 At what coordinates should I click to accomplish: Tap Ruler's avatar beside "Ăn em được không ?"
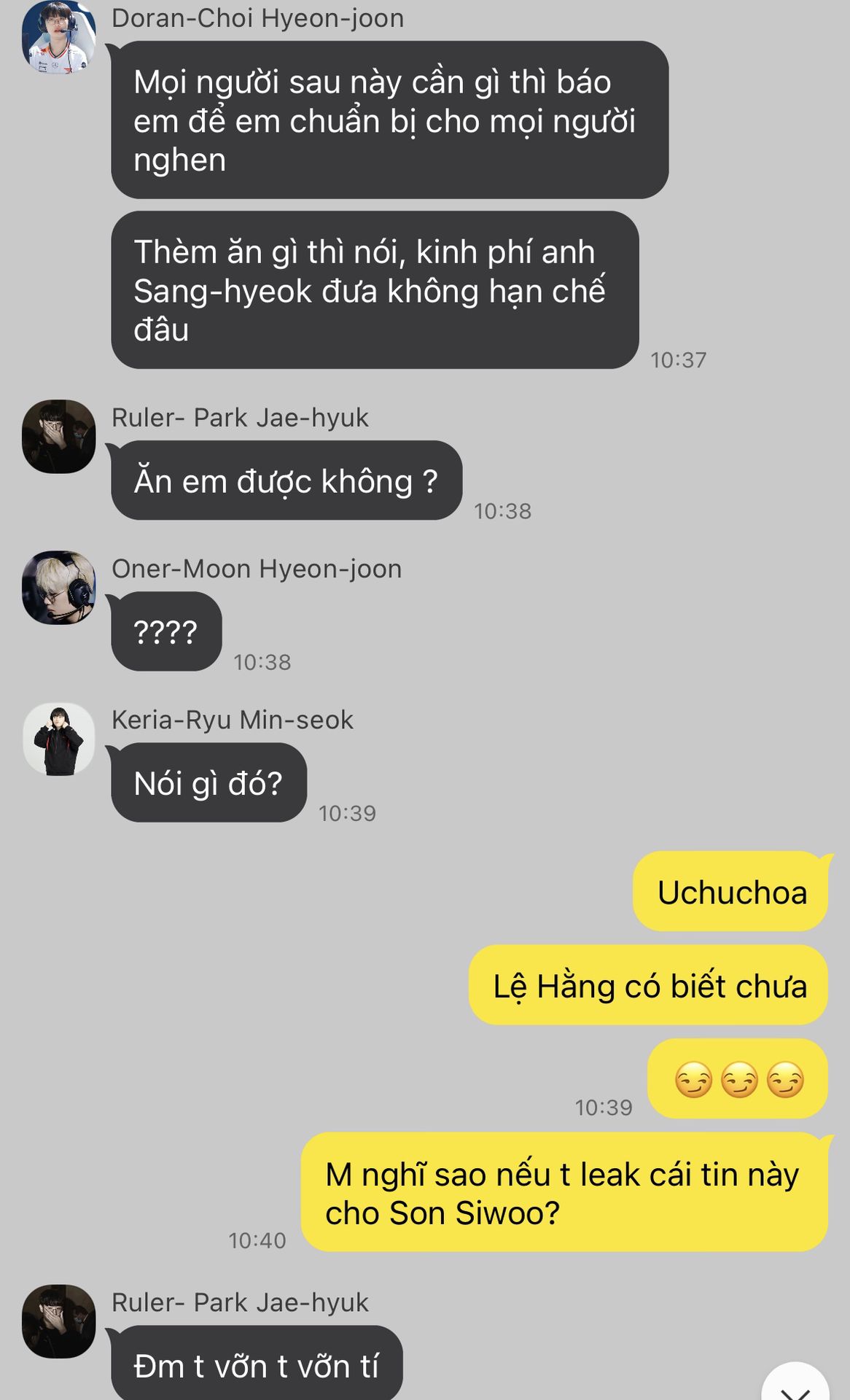pyautogui.click(x=59, y=436)
